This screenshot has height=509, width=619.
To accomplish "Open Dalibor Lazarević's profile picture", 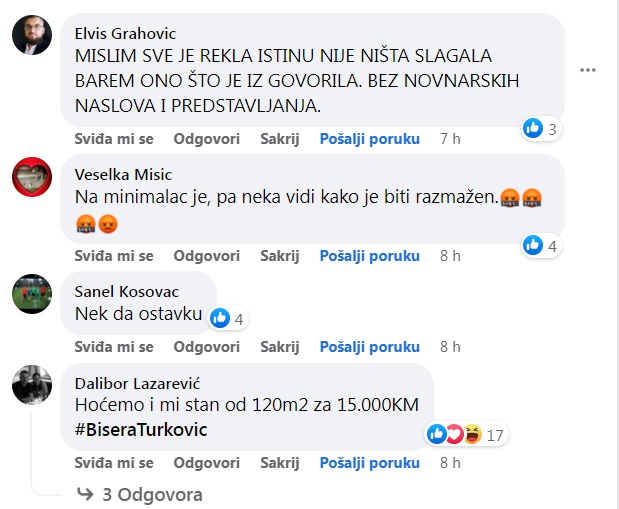I will click(x=32, y=385).
